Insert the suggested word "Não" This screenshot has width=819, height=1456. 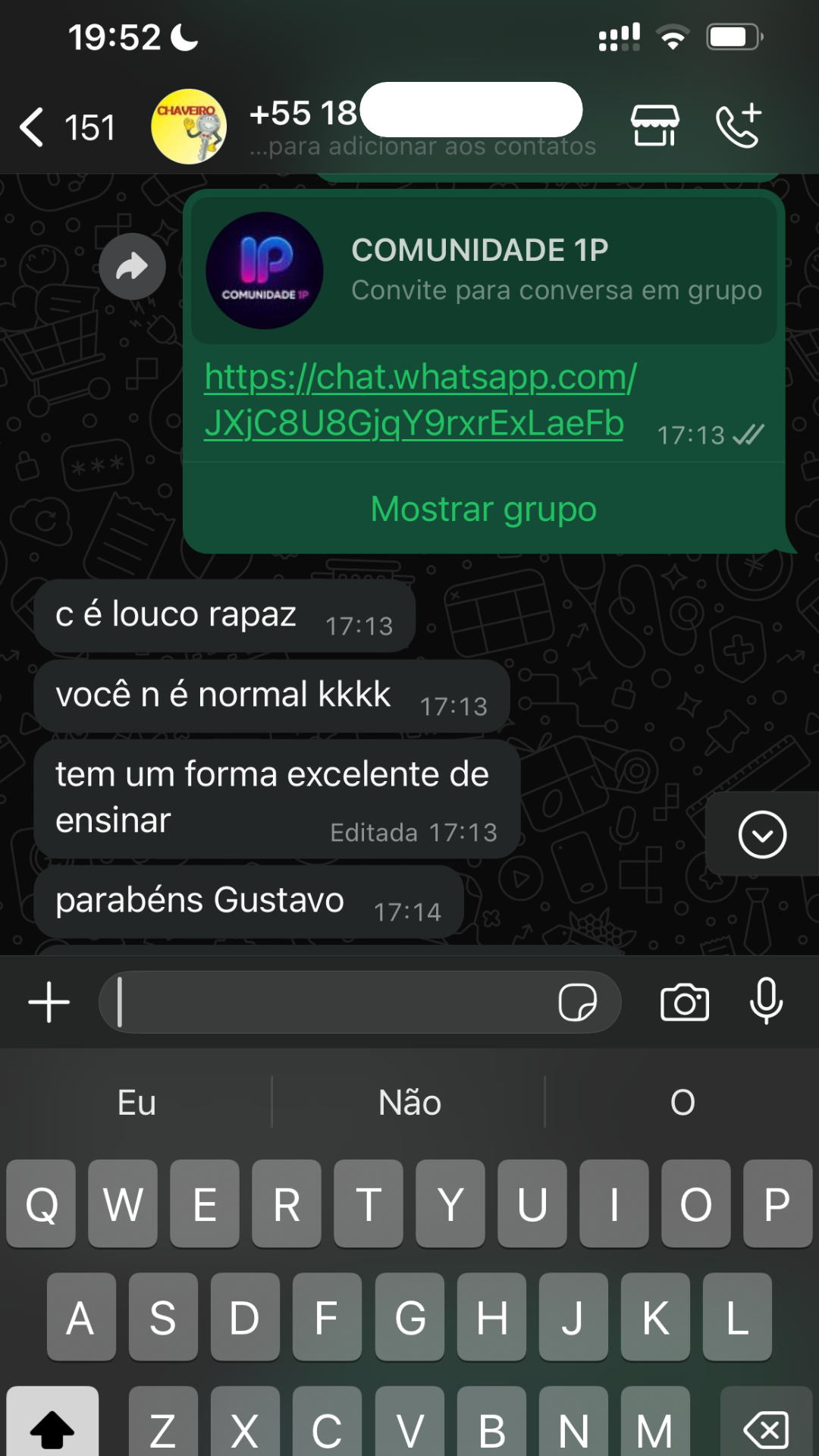pyautogui.click(x=409, y=1102)
